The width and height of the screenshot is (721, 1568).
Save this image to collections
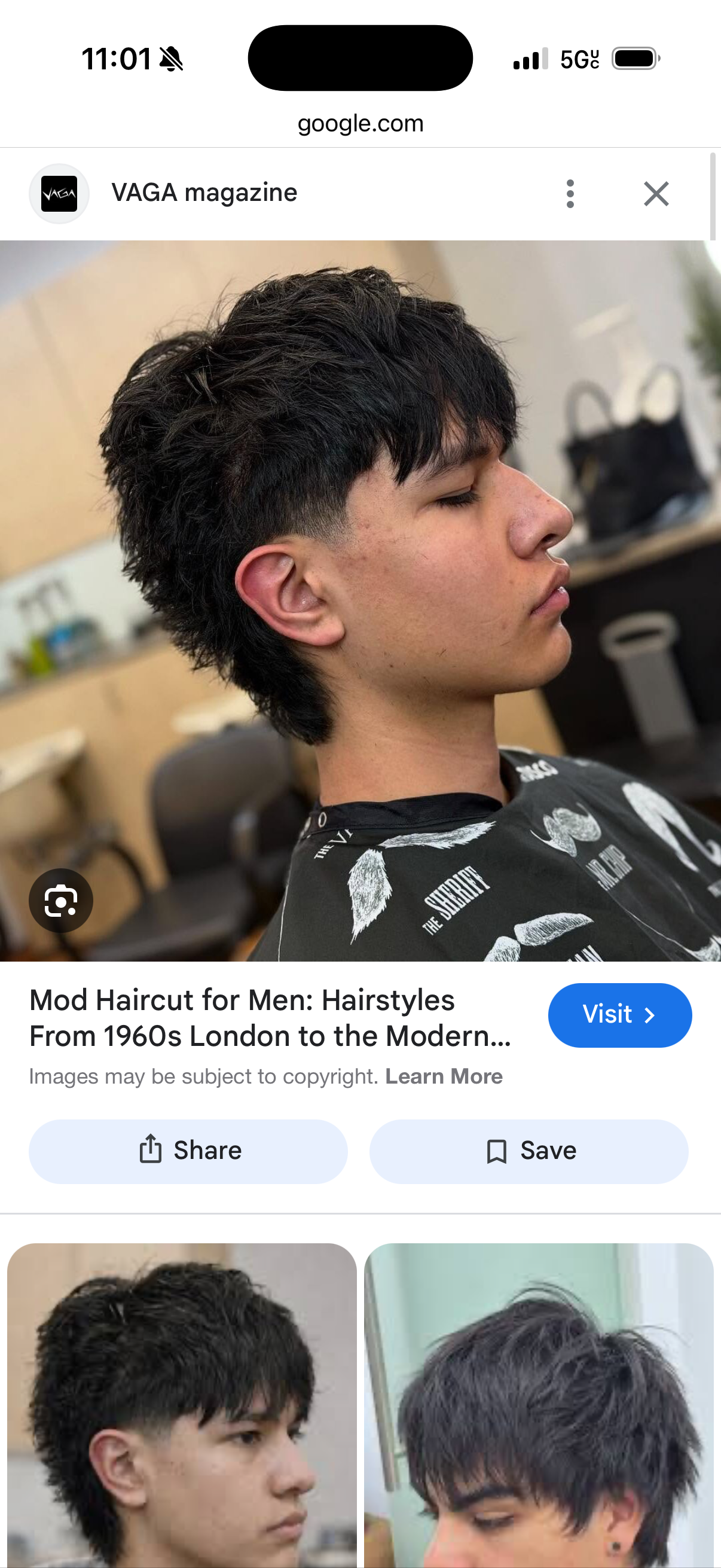click(x=528, y=1151)
